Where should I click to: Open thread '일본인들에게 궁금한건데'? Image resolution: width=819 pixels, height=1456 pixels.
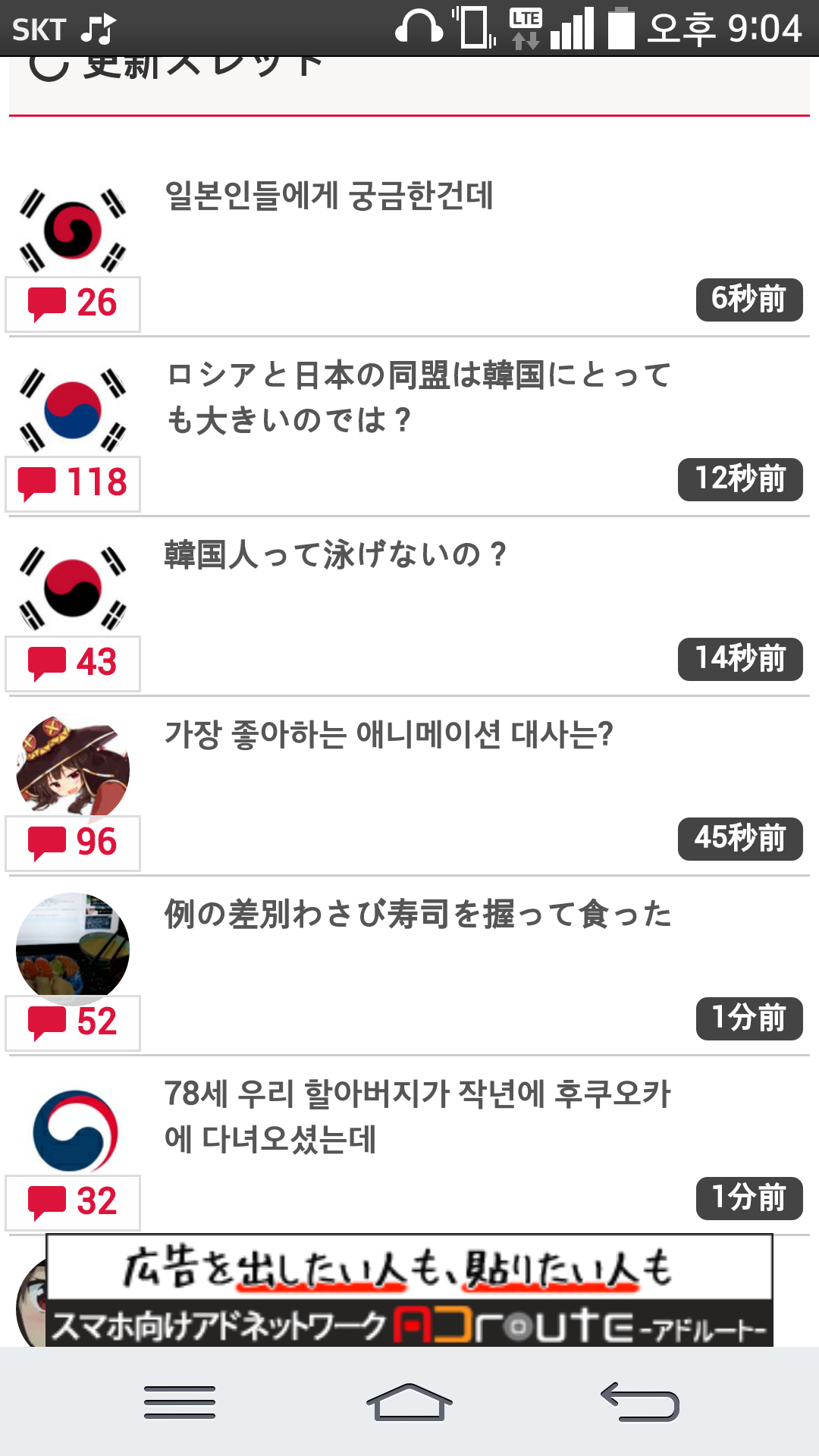coord(329,196)
